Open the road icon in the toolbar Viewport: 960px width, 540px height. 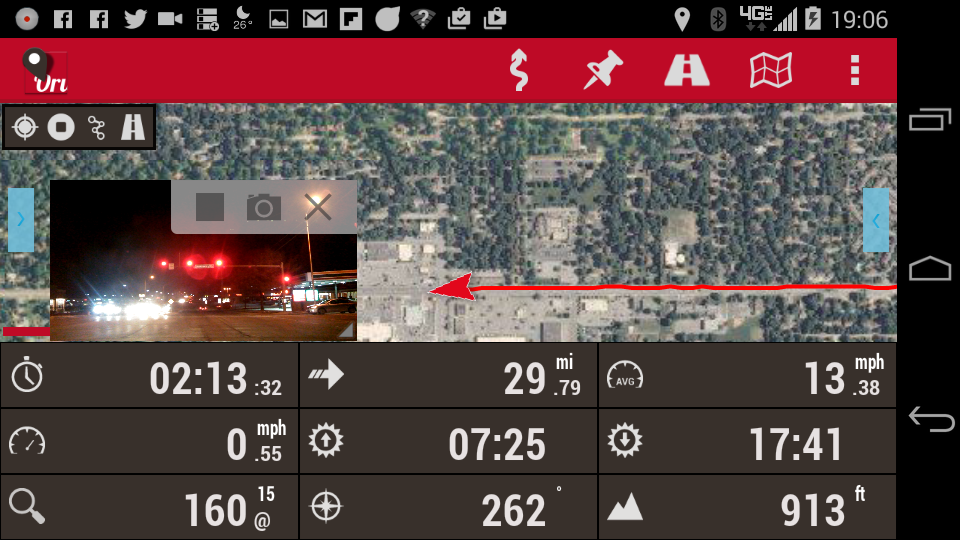pyautogui.click(x=687, y=71)
